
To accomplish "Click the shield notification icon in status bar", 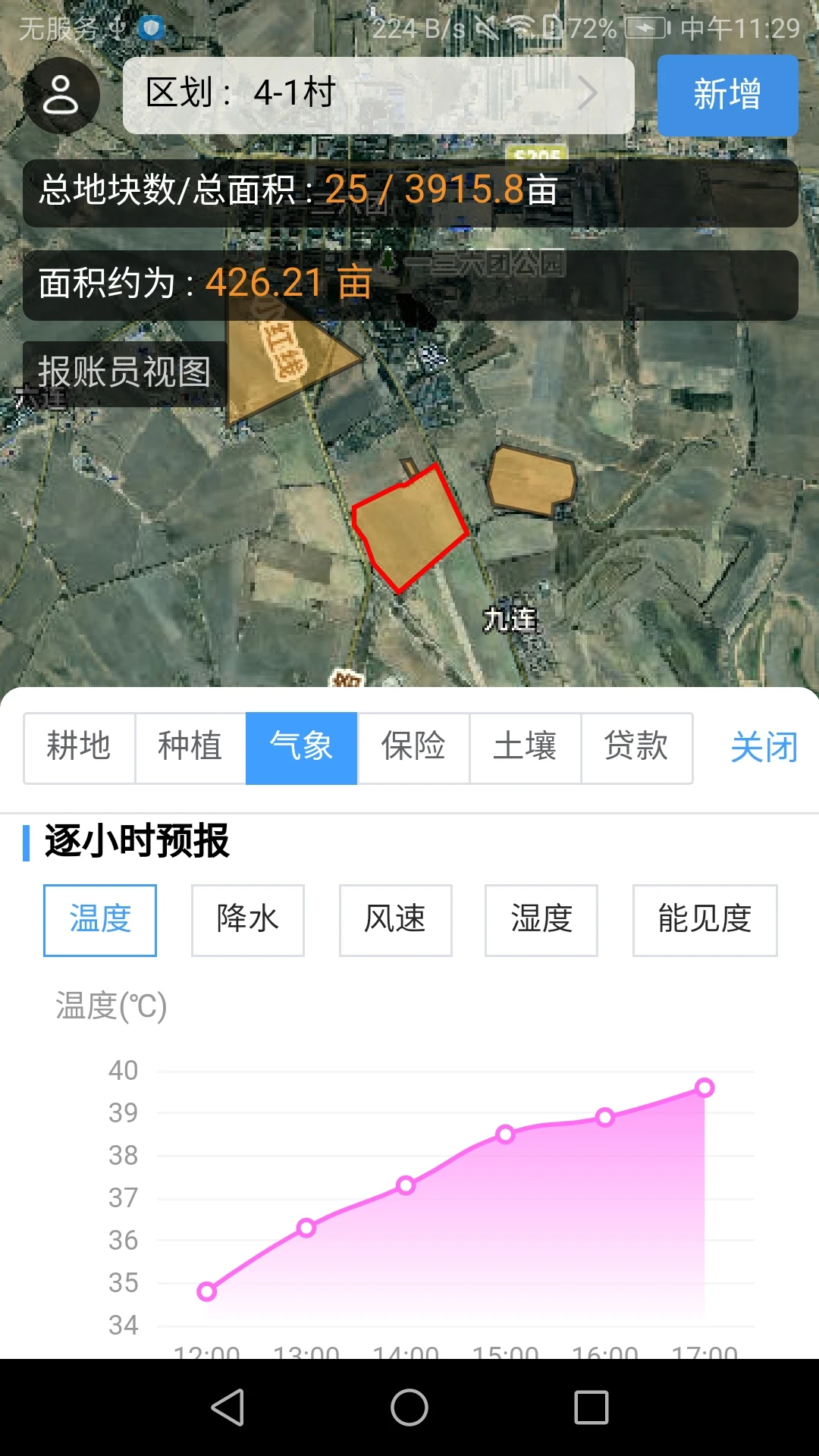I will pos(151,26).
